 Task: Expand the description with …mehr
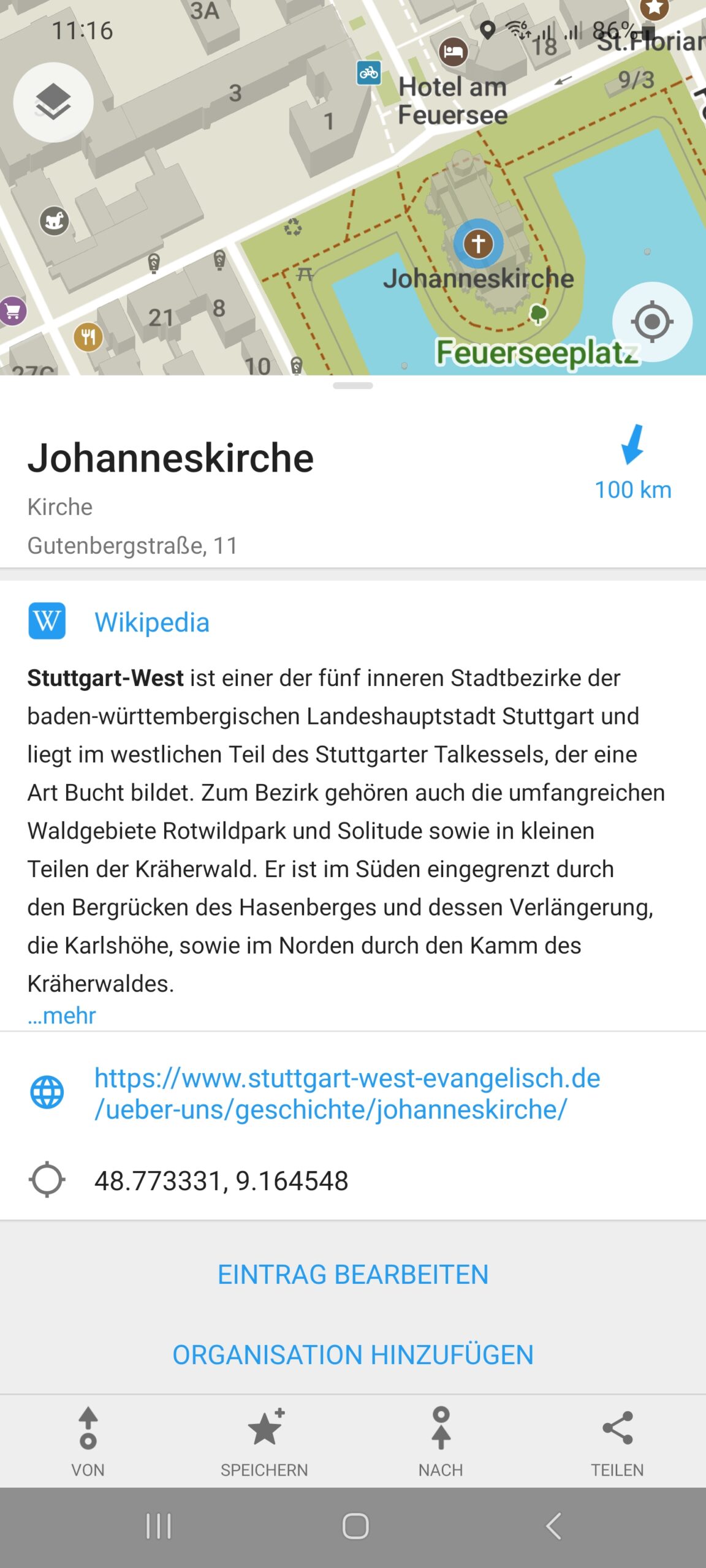(x=61, y=1016)
